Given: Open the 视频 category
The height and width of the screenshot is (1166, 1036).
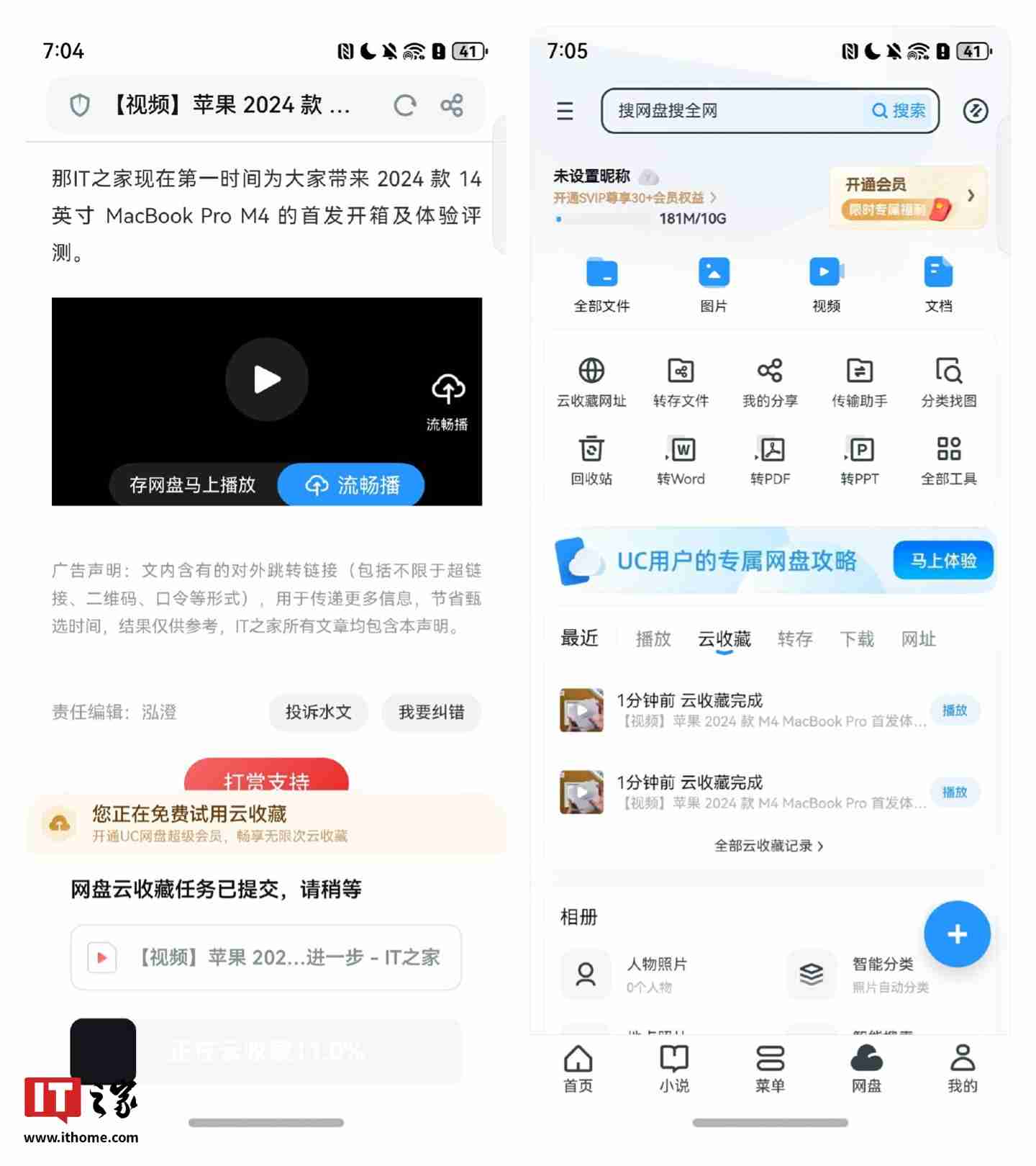Looking at the screenshot, I should pos(826,284).
